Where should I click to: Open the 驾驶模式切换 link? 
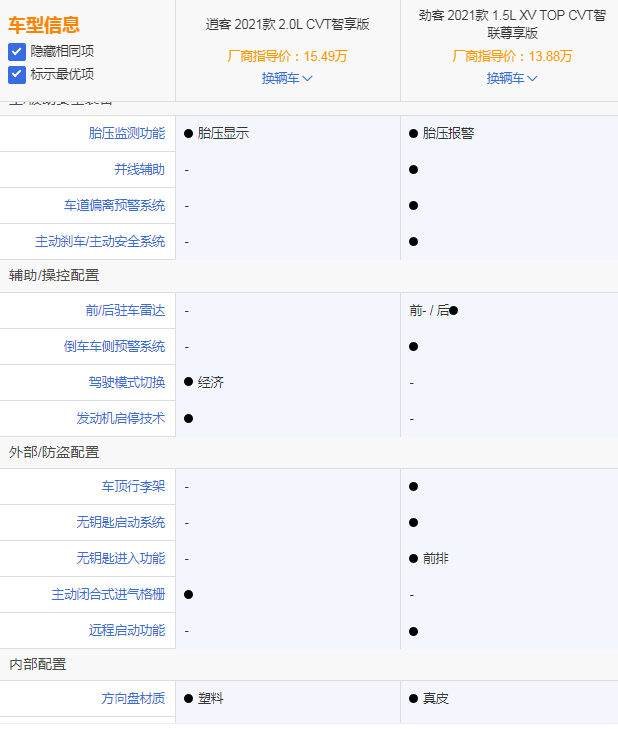pos(127,382)
